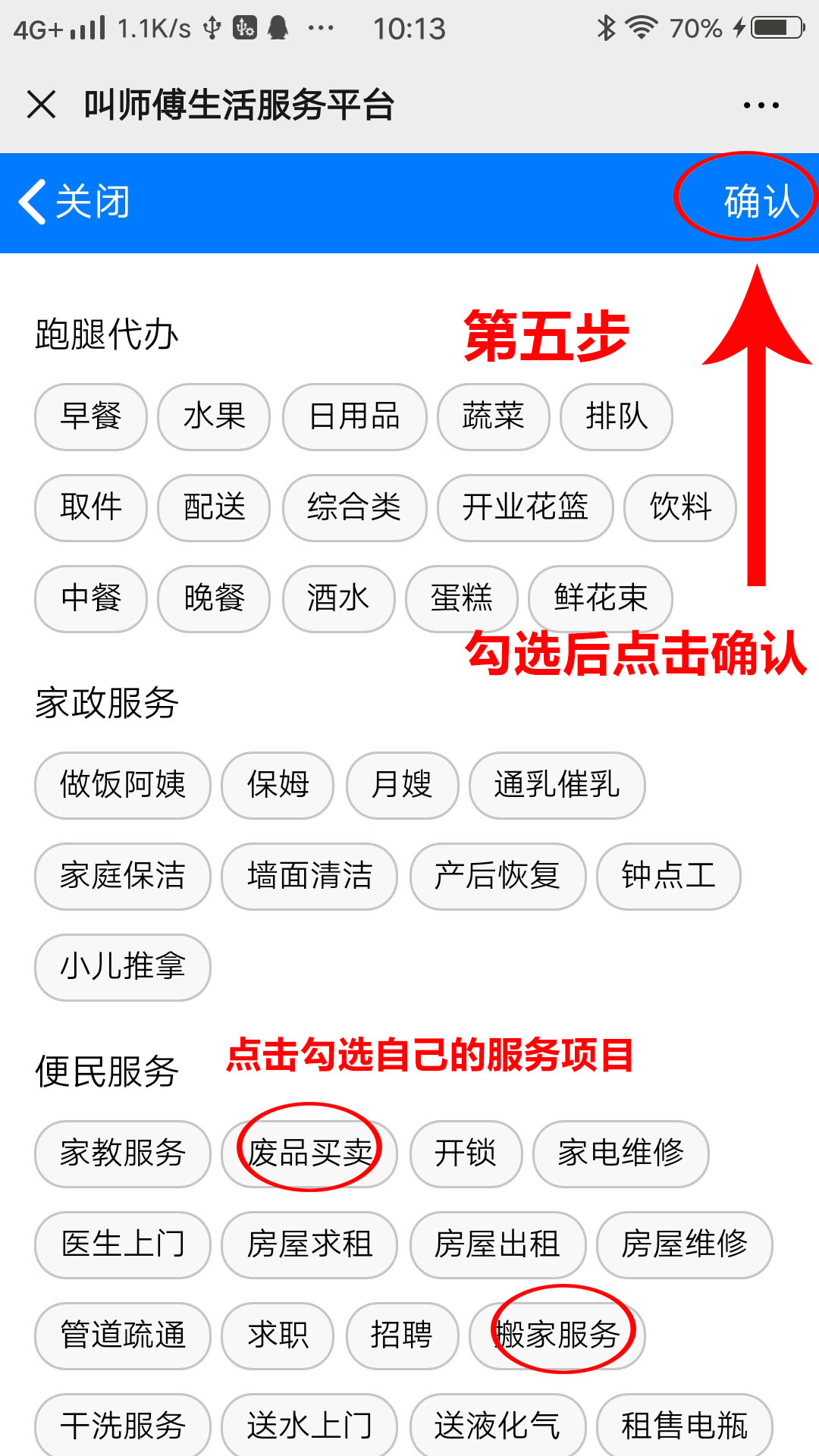Select the 开业花篮 chip
819x1456 pixels.
pos(525,507)
